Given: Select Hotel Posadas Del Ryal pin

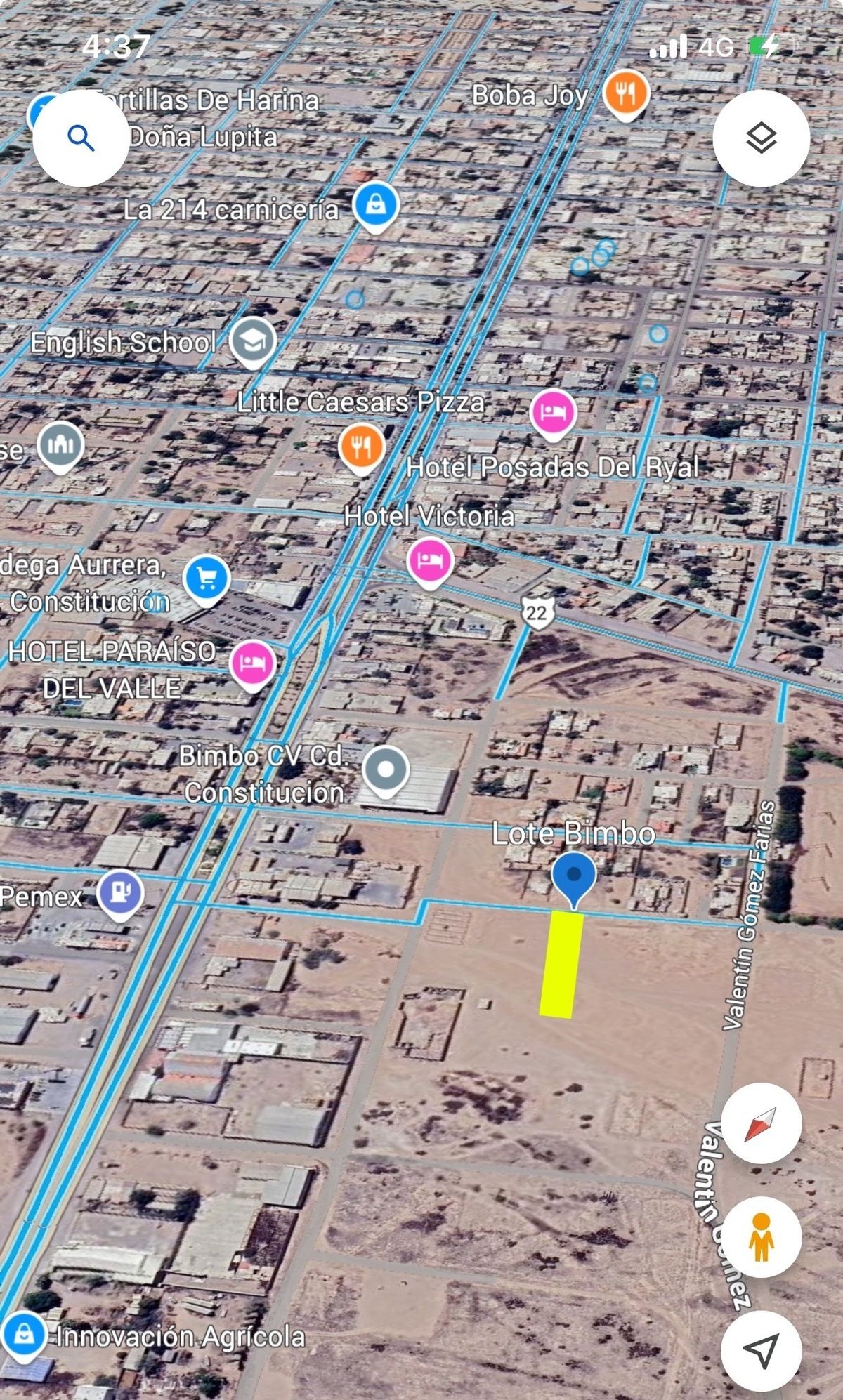Looking at the screenshot, I should 553,411.
